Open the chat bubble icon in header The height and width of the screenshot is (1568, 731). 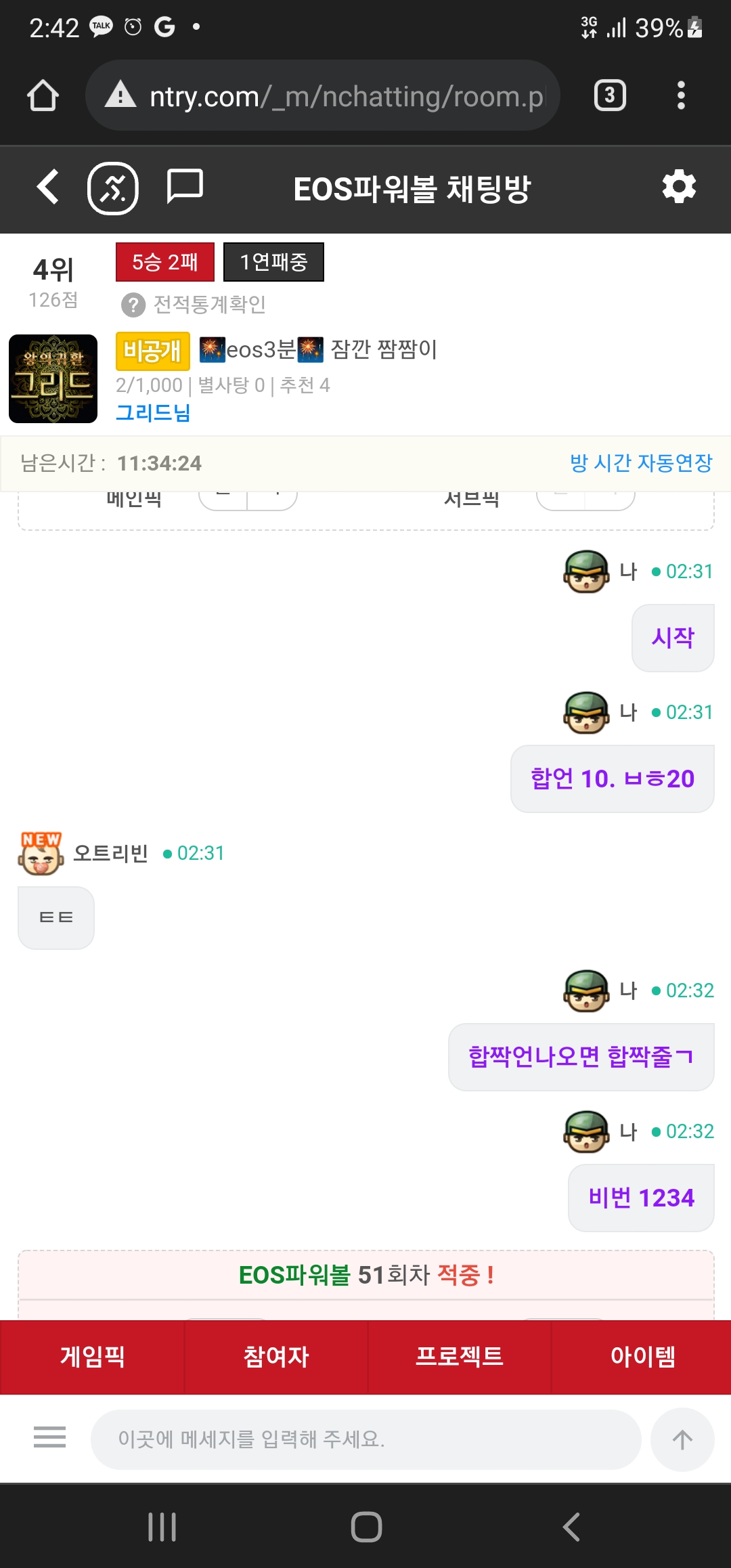tap(184, 186)
